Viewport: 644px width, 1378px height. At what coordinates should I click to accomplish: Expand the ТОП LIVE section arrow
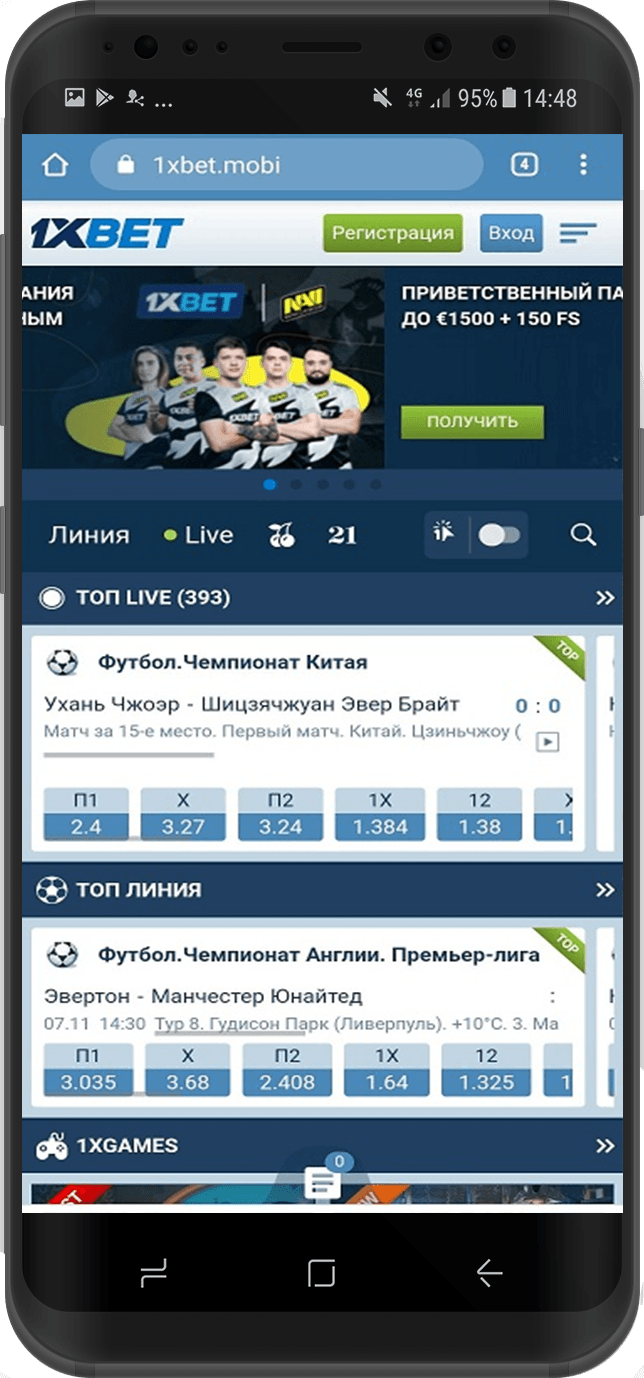604,598
